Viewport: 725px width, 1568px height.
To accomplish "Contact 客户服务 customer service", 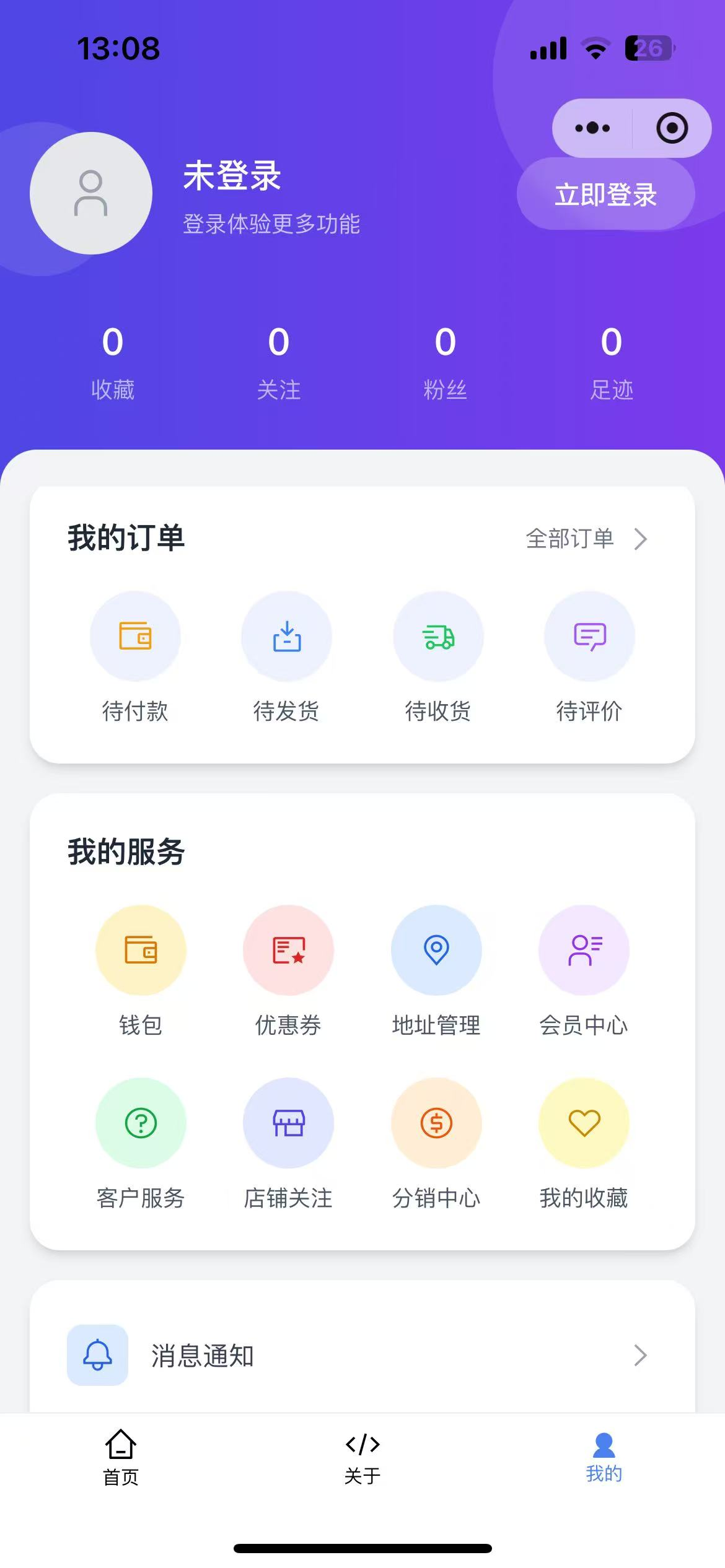I will (x=141, y=1144).
